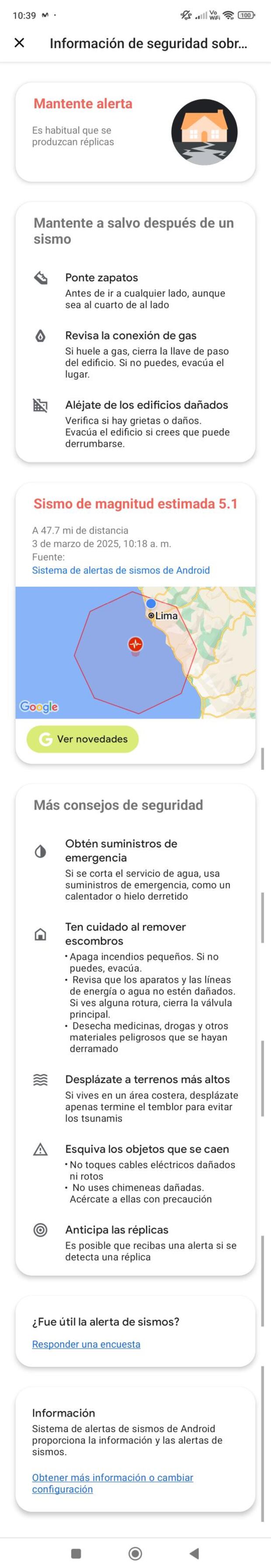Open the earthquake map near Lima
Screen dimensions: 271x1568
(x=135, y=652)
